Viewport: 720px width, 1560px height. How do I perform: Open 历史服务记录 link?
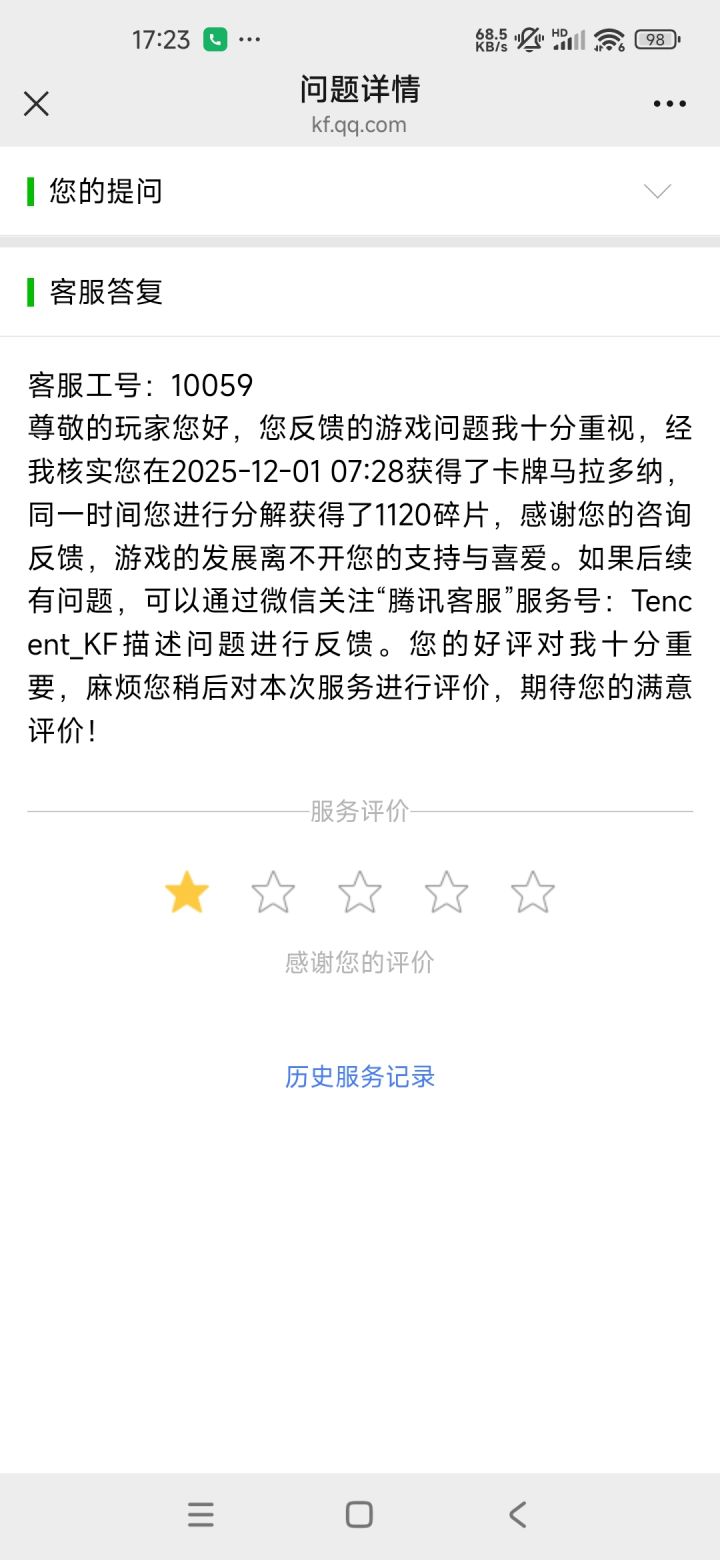tap(360, 1077)
